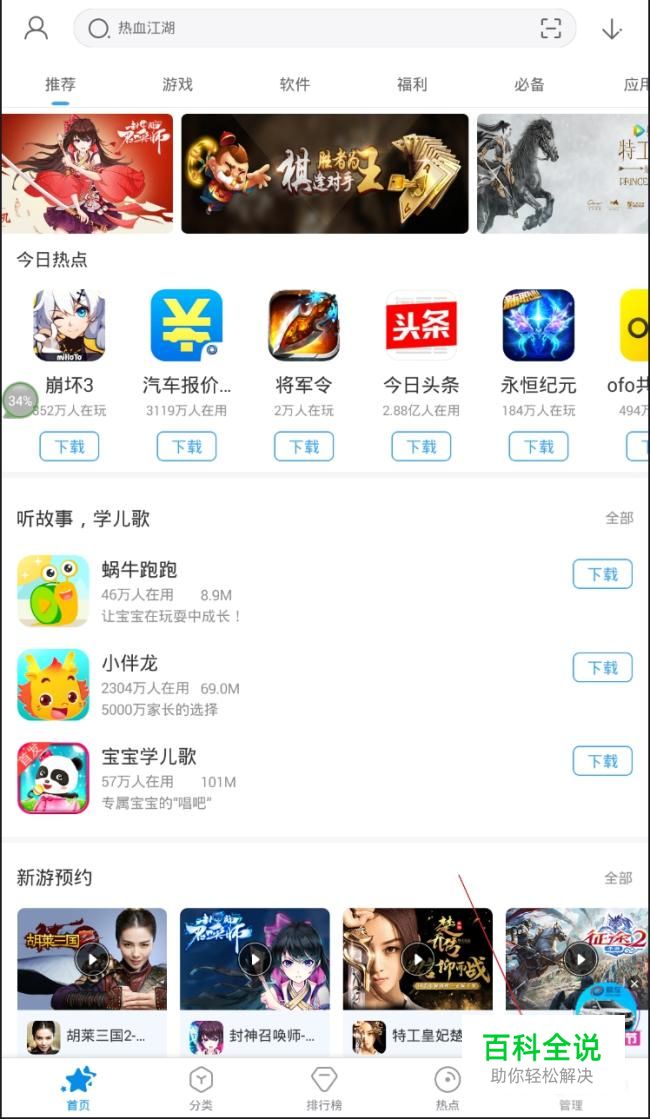Download 小伴龙
650x1119 pixels.
tap(602, 667)
